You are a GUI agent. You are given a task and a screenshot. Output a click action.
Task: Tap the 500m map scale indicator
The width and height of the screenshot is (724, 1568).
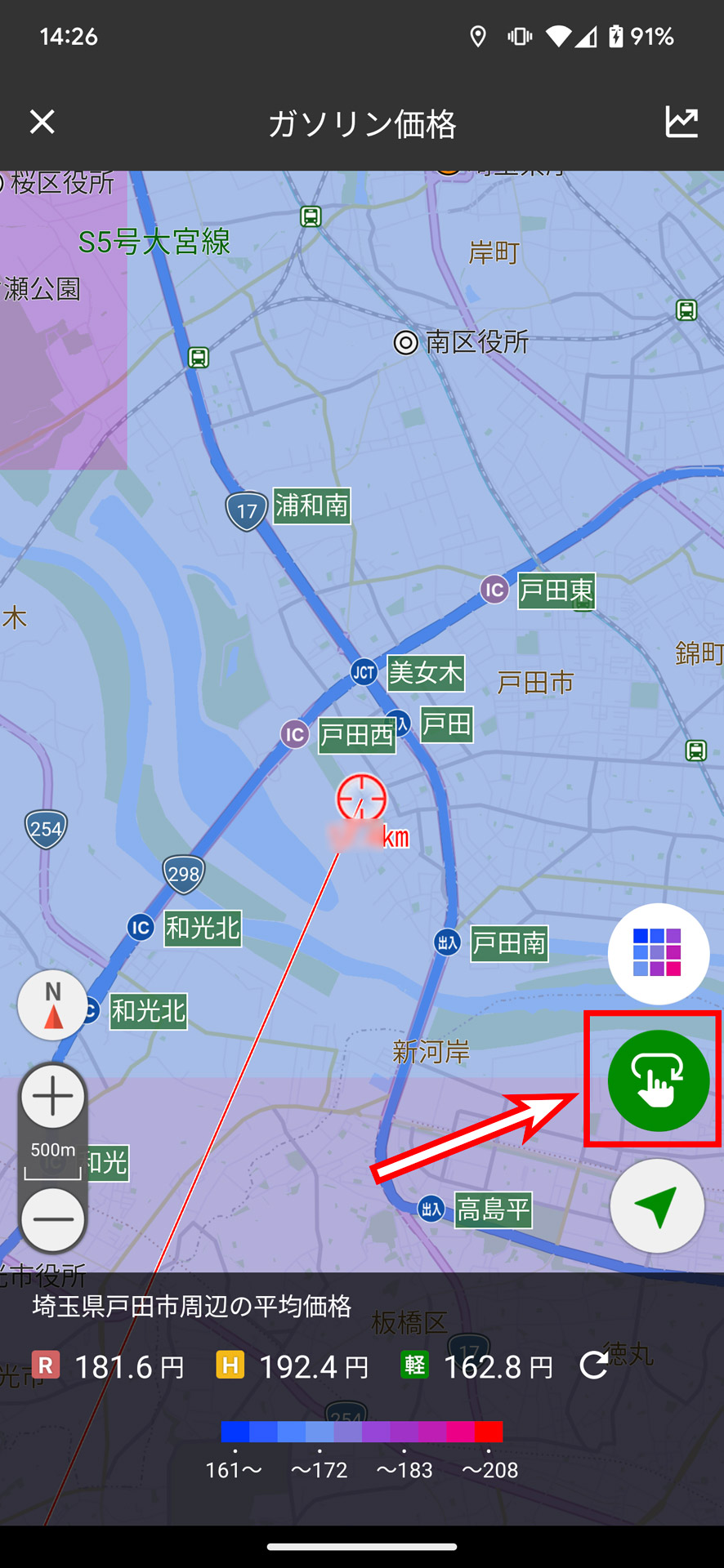[51, 1150]
